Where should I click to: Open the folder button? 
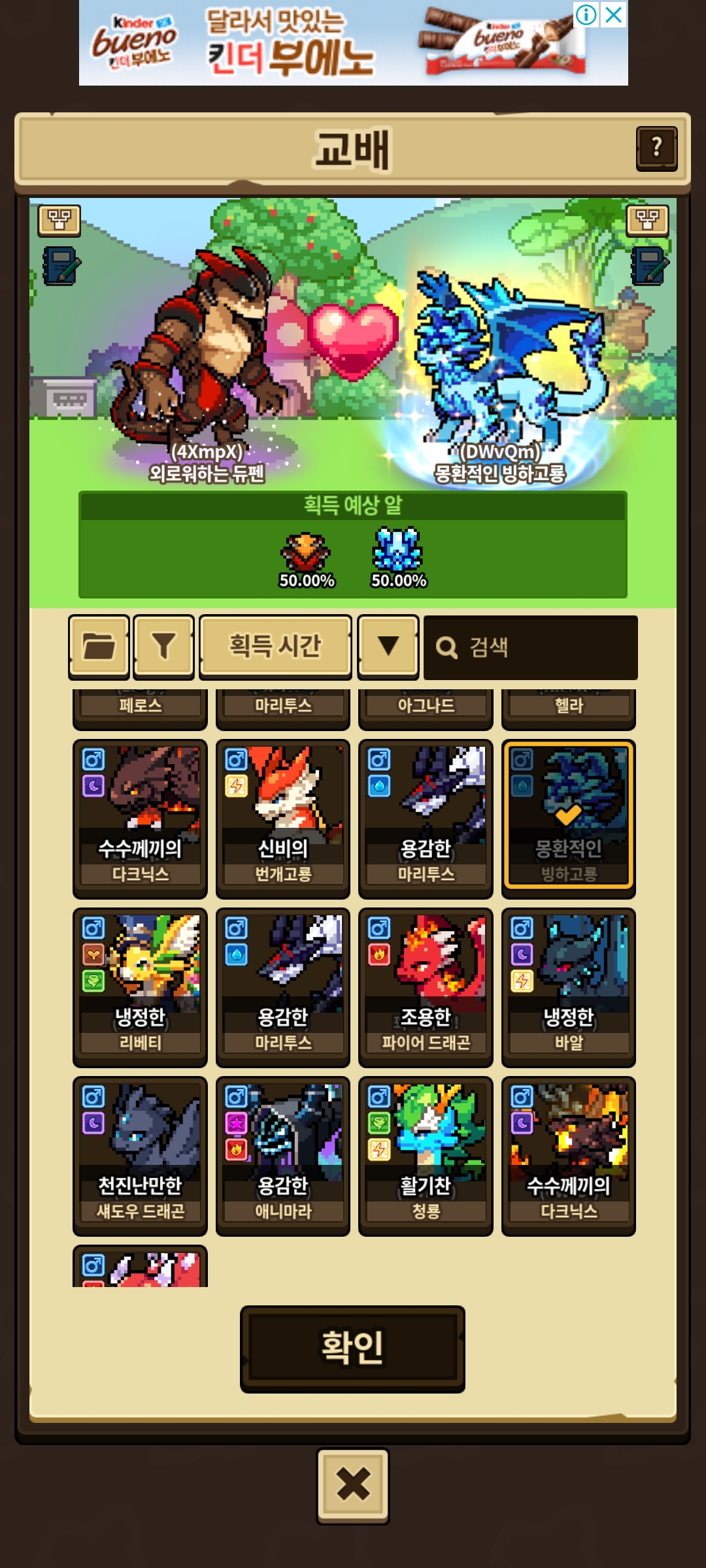coord(99,647)
